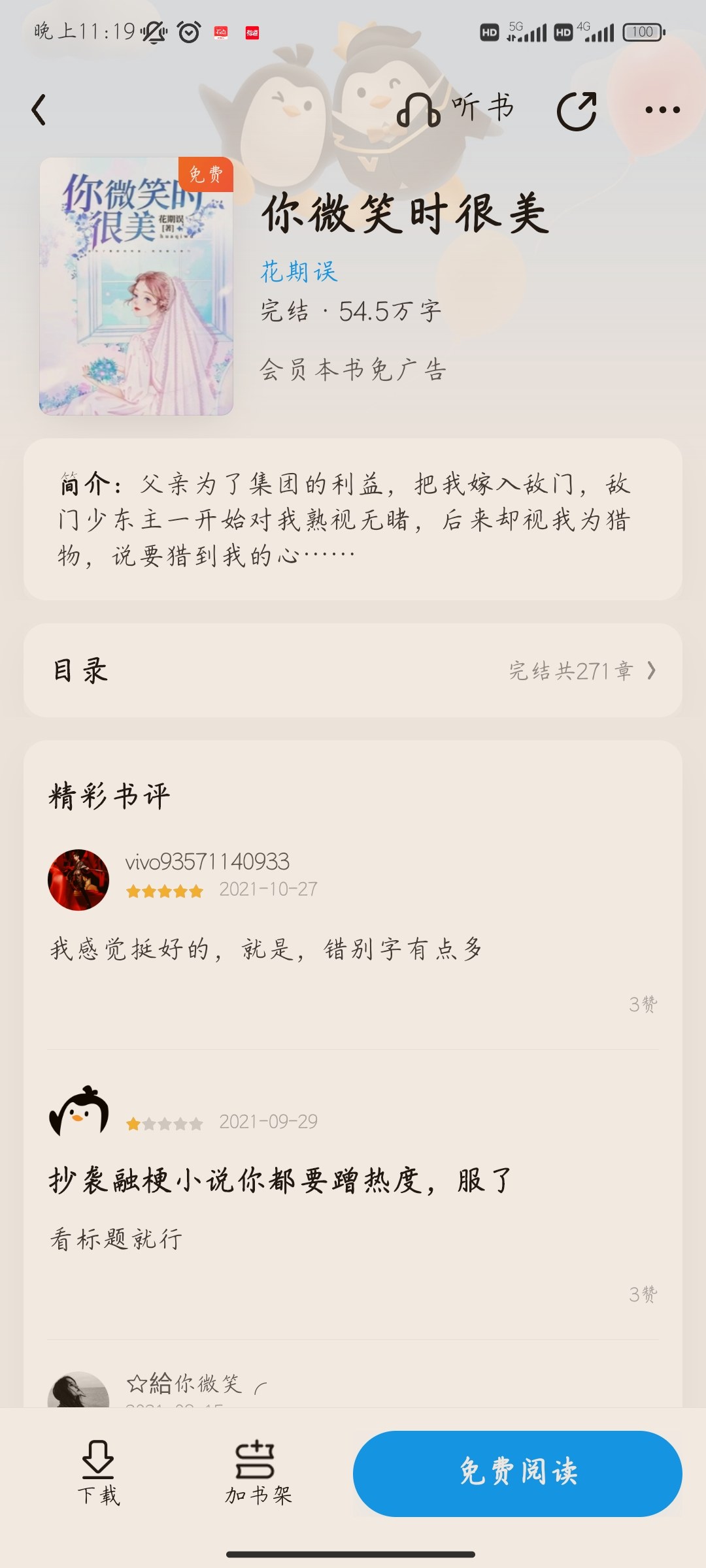This screenshot has height=1568, width=706.
Task: Go back using the top-left arrow
Action: coord(39,110)
